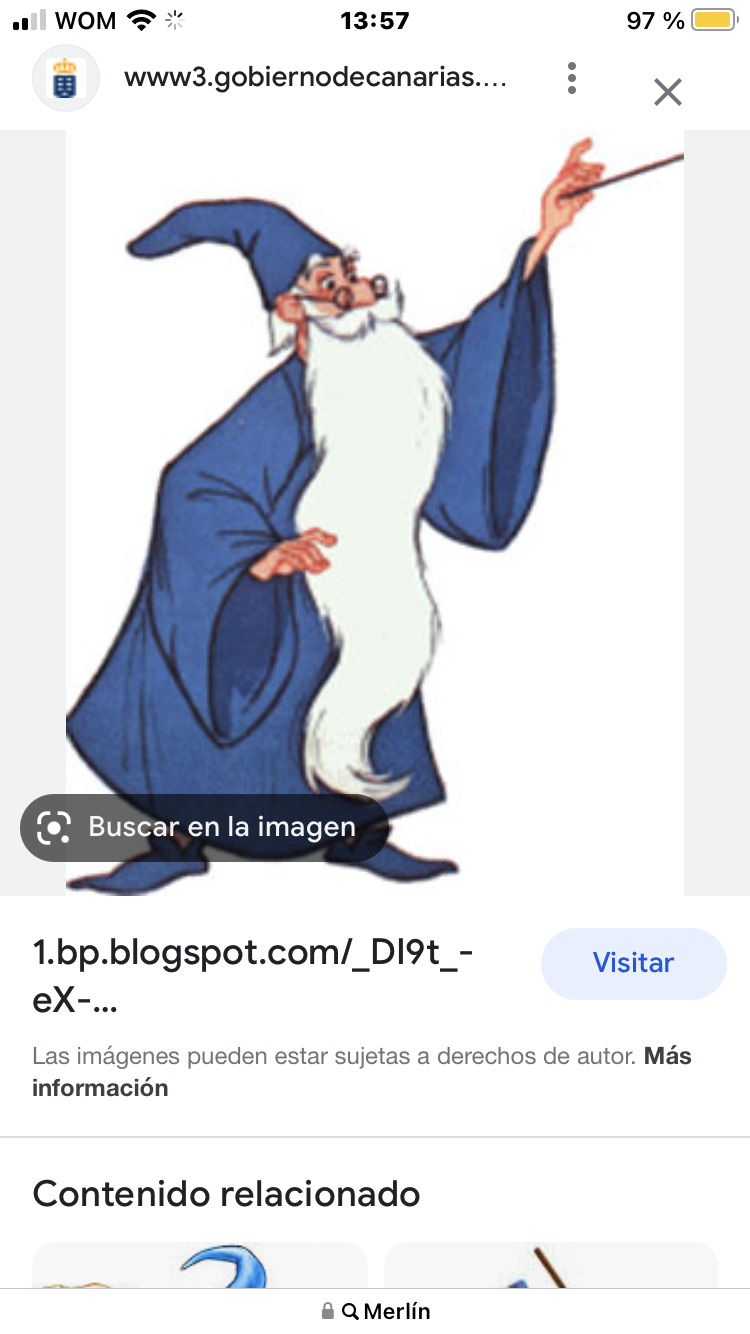Image resolution: width=750 pixels, height=1334 pixels.
Task: Open the second related content thumbnail
Action: (x=551, y=1266)
